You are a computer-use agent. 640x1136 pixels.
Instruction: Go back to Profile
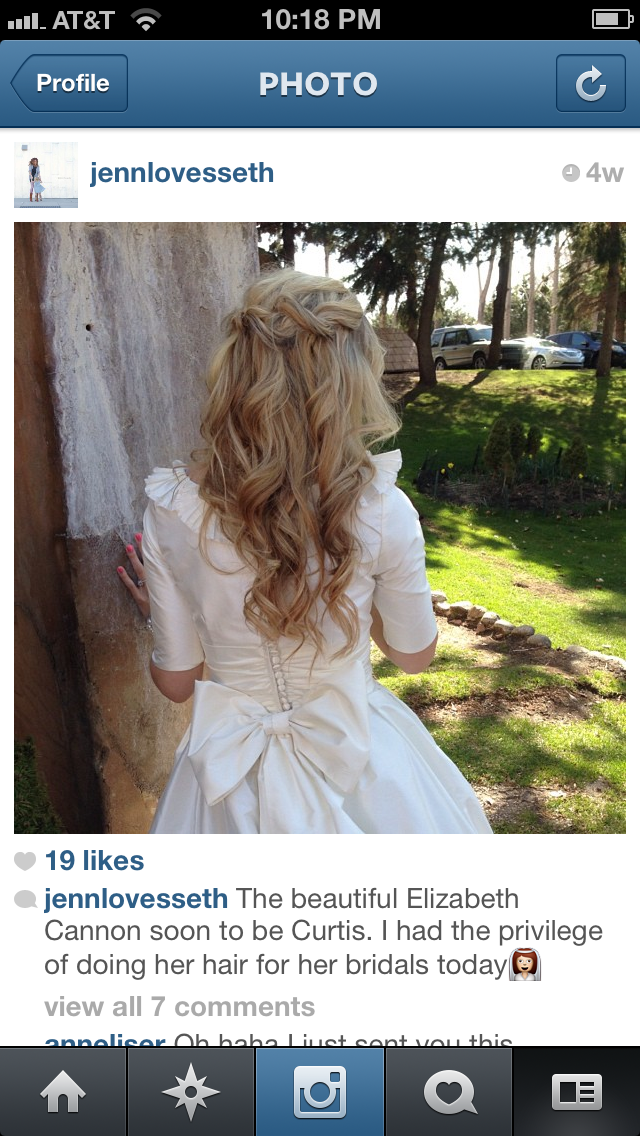point(70,84)
